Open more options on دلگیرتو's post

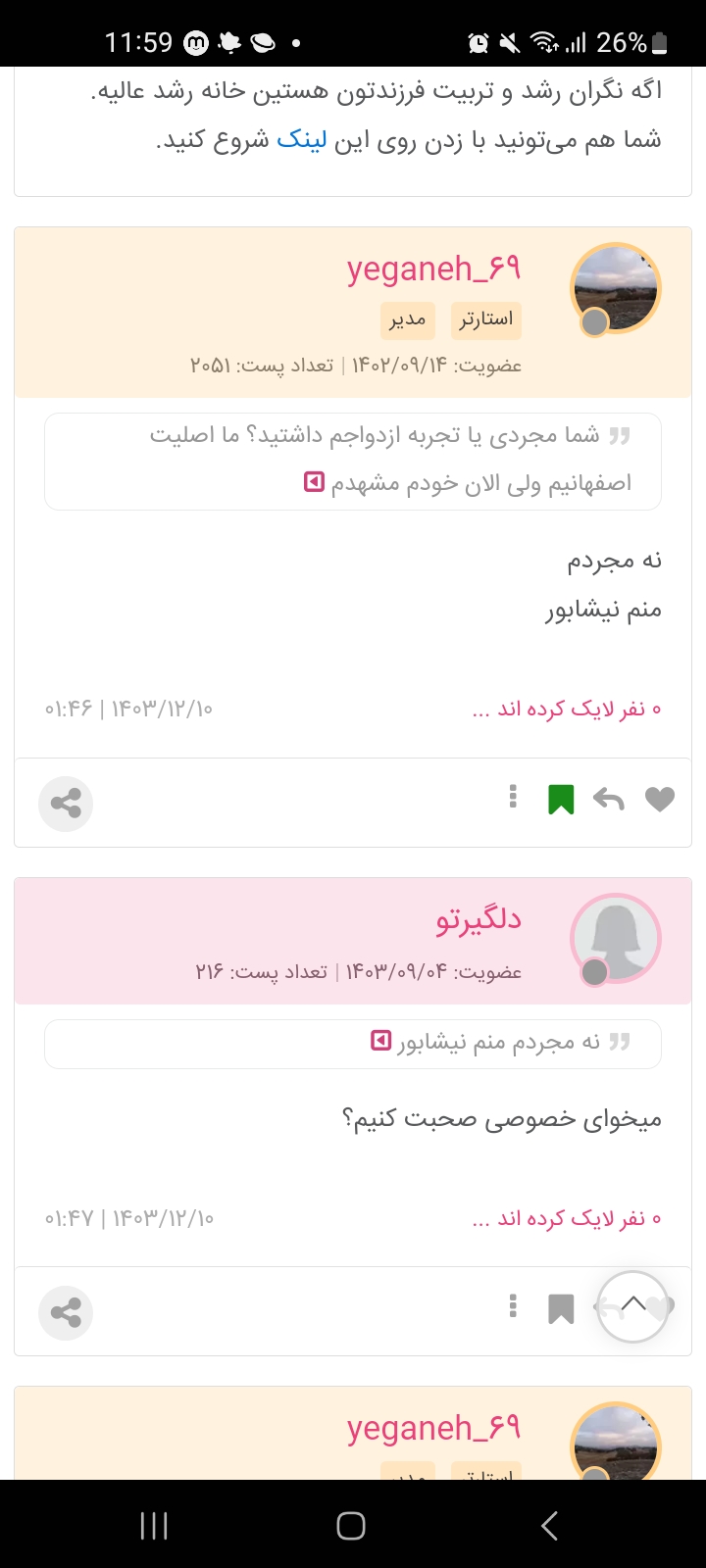pyautogui.click(x=513, y=1306)
